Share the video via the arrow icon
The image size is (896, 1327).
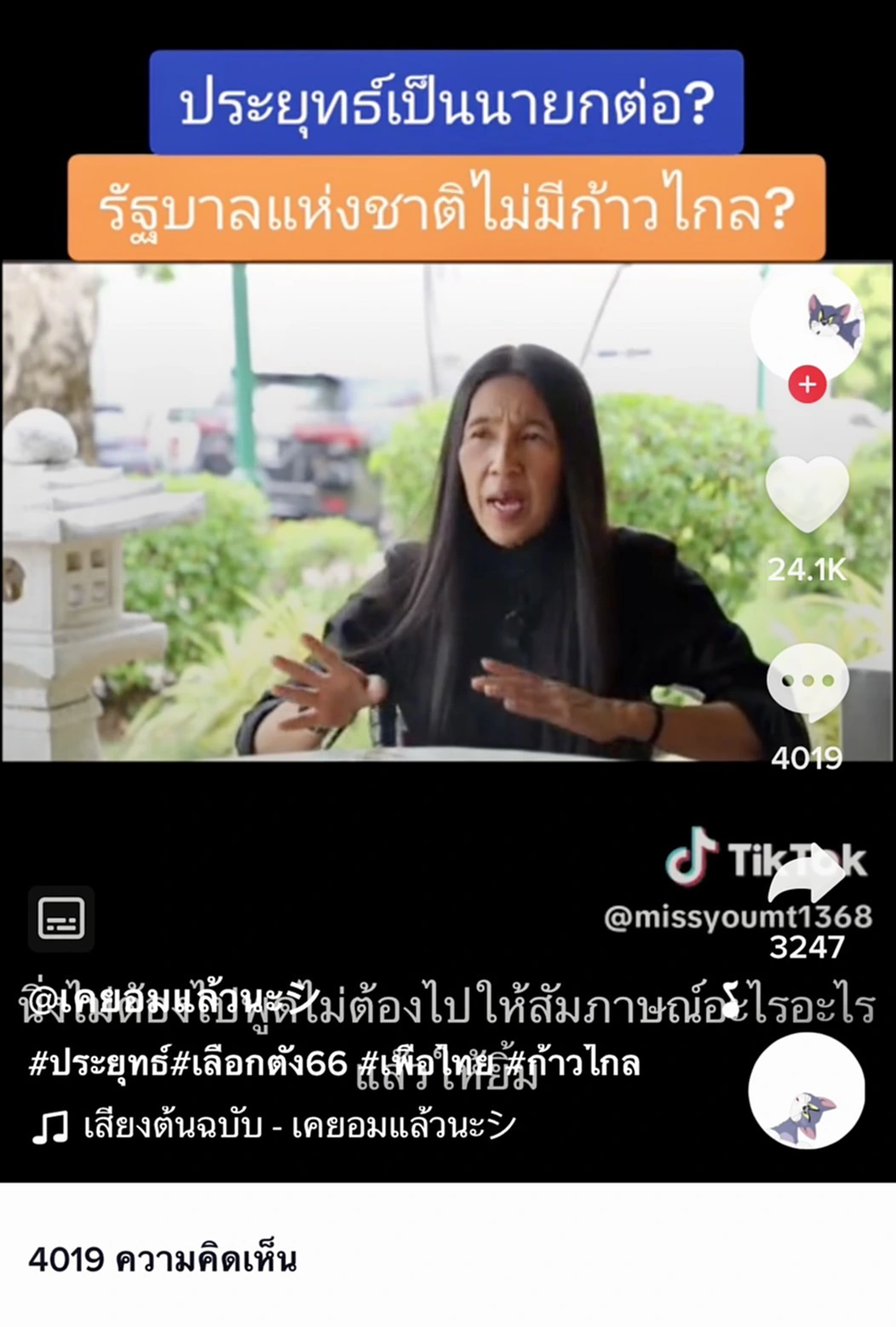pyautogui.click(x=807, y=877)
